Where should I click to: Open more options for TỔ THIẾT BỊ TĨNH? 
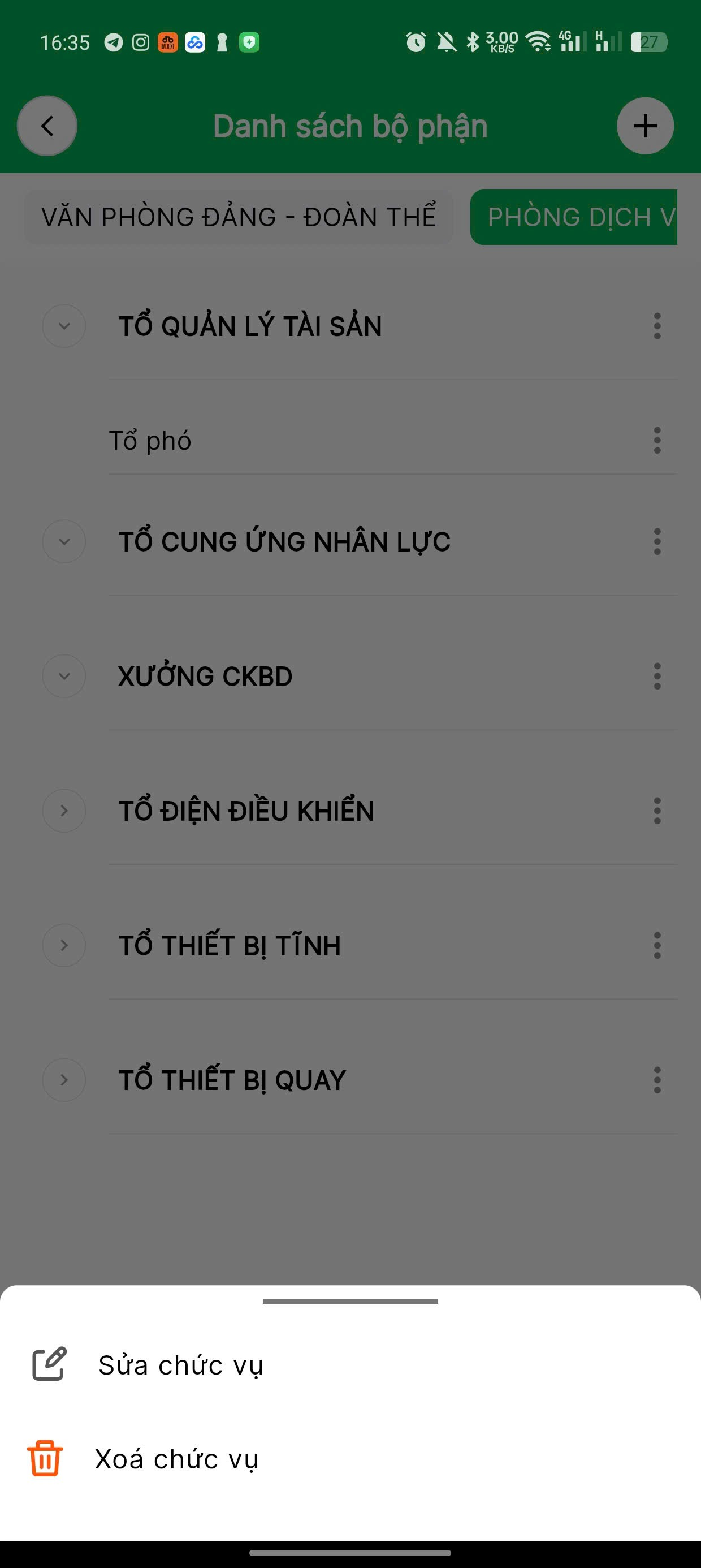657,945
